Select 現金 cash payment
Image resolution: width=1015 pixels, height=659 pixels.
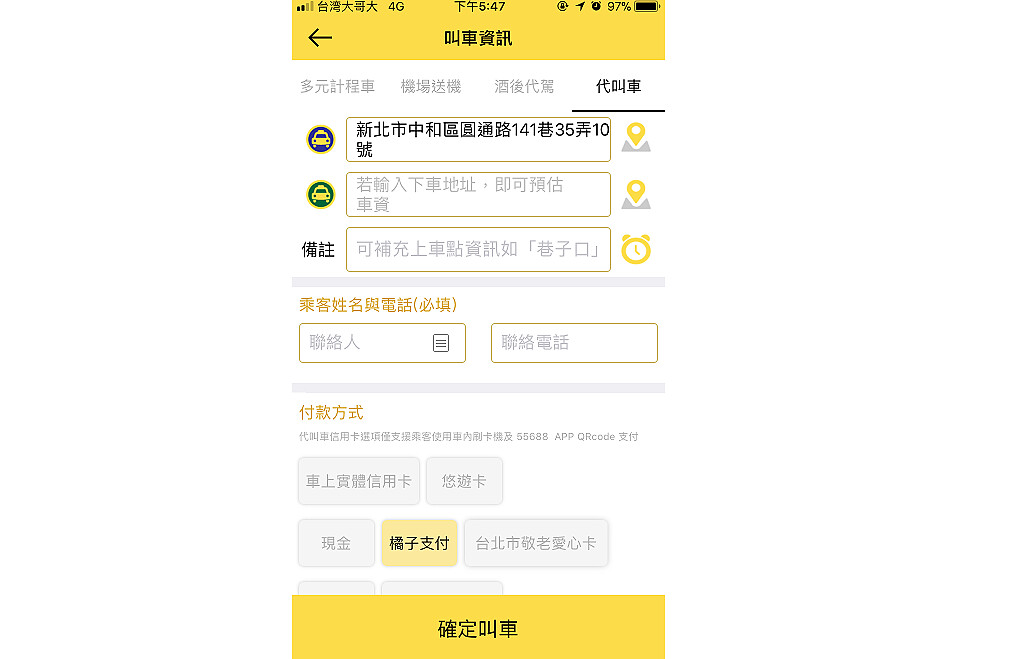[336, 543]
